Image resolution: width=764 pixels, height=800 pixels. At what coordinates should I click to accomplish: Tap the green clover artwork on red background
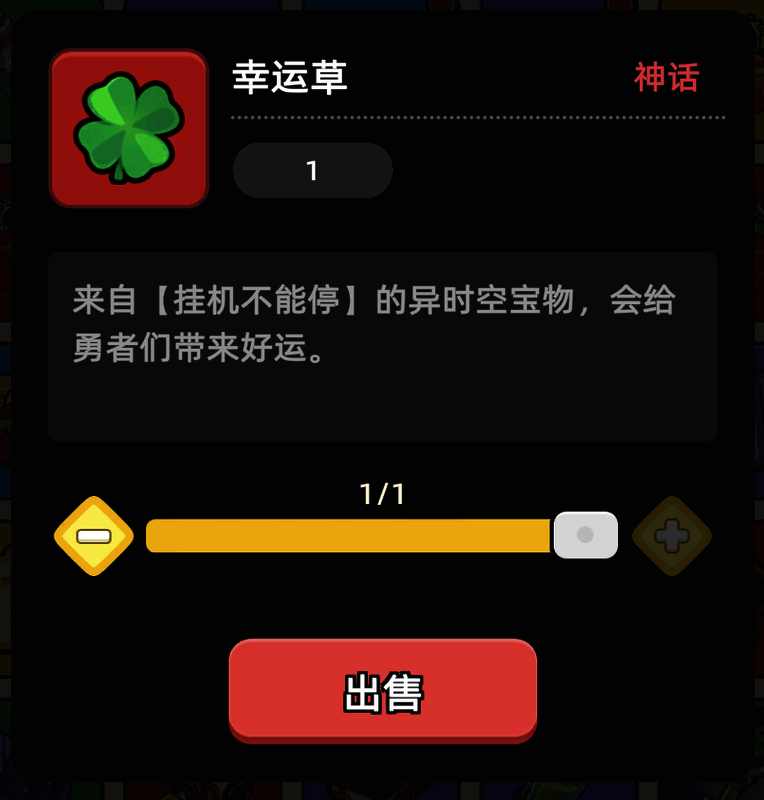(128, 128)
